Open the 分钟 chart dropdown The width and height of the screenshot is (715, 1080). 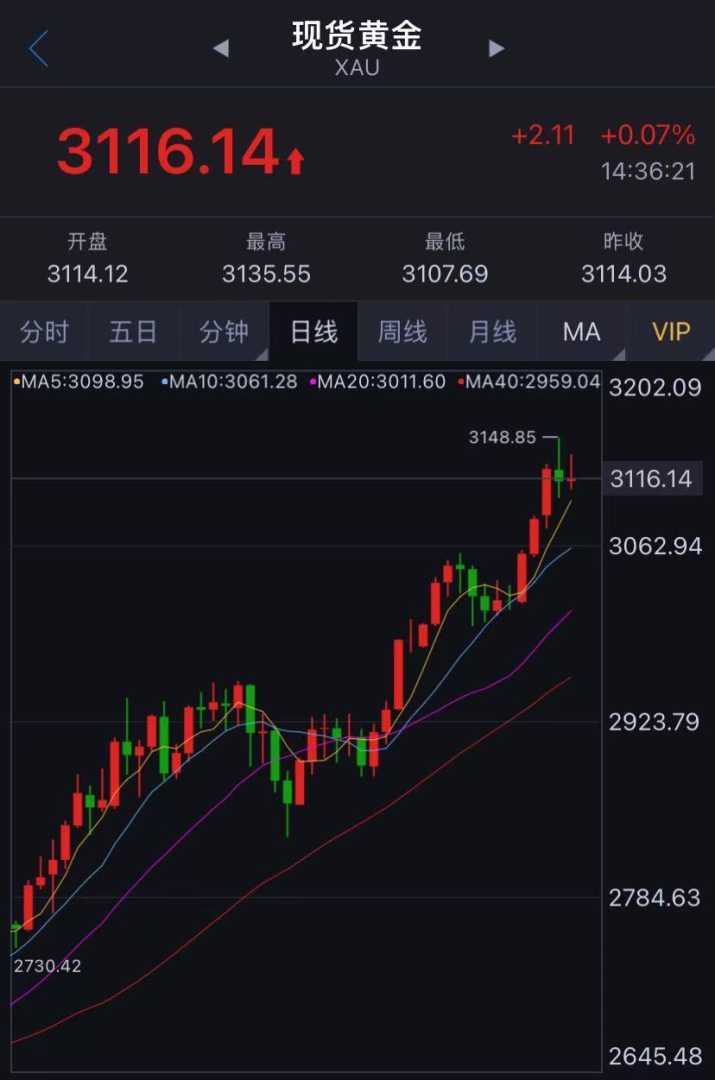point(223,332)
